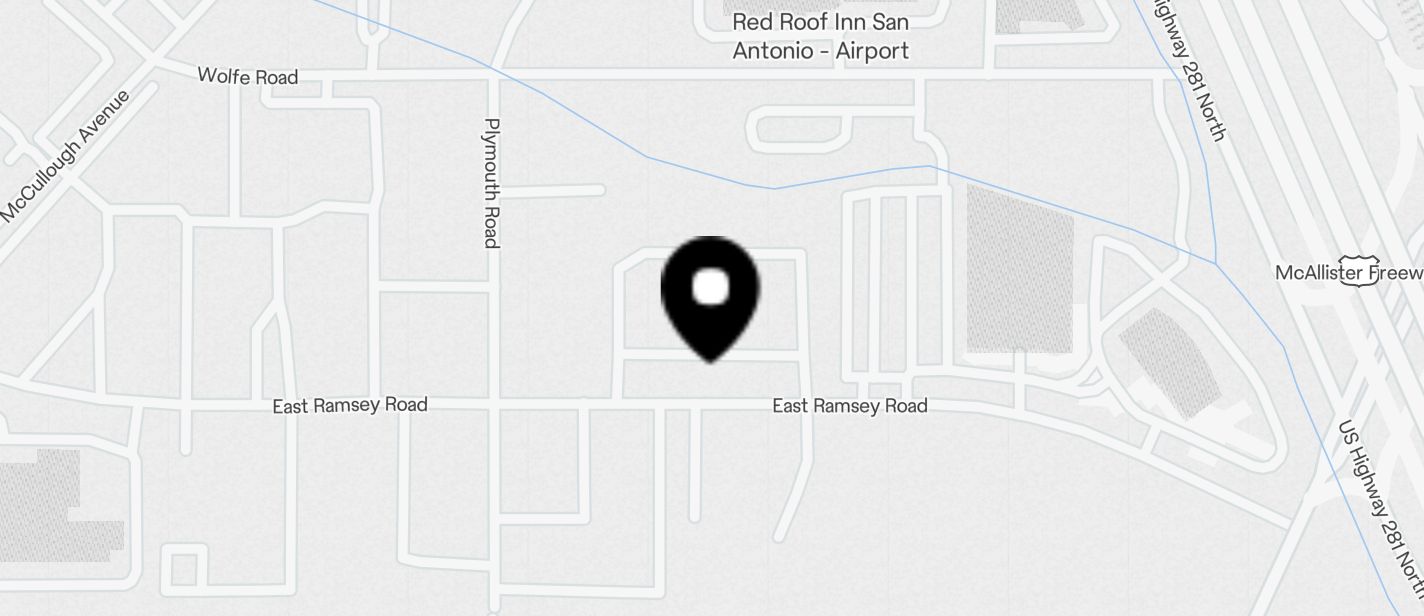Select the Red Roof Inn San Antonio label

[x=820, y=36]
